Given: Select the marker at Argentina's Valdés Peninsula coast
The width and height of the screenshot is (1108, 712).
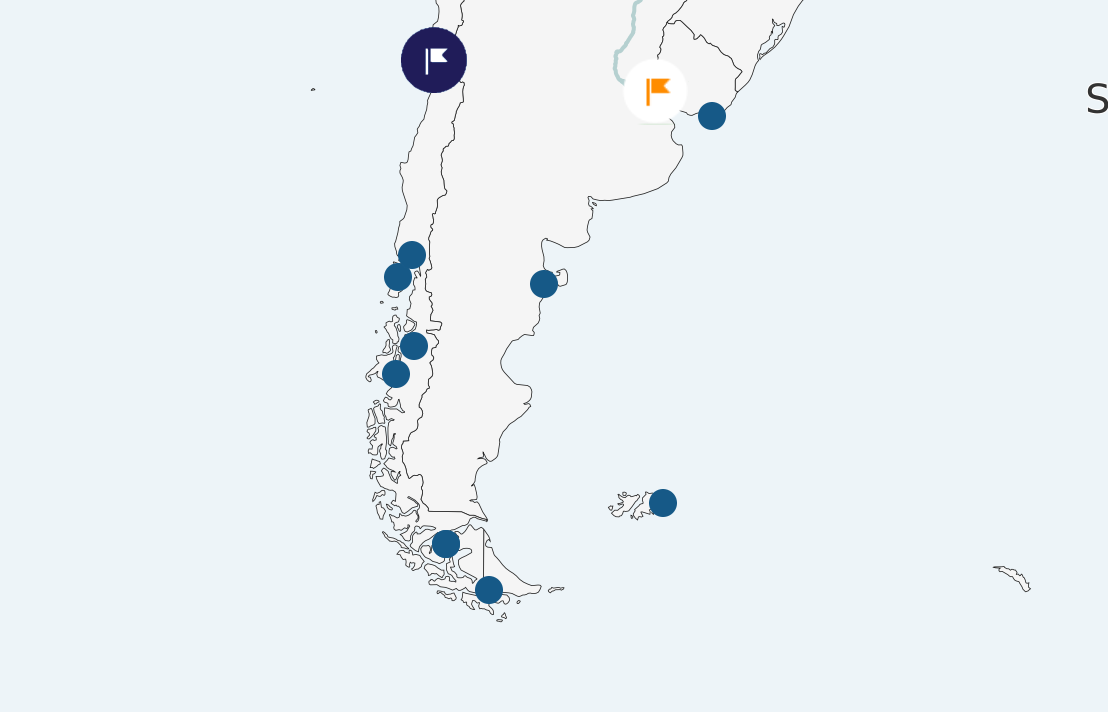Looking at the screenshot, I should pyautogui.click(x=544, y=284).
